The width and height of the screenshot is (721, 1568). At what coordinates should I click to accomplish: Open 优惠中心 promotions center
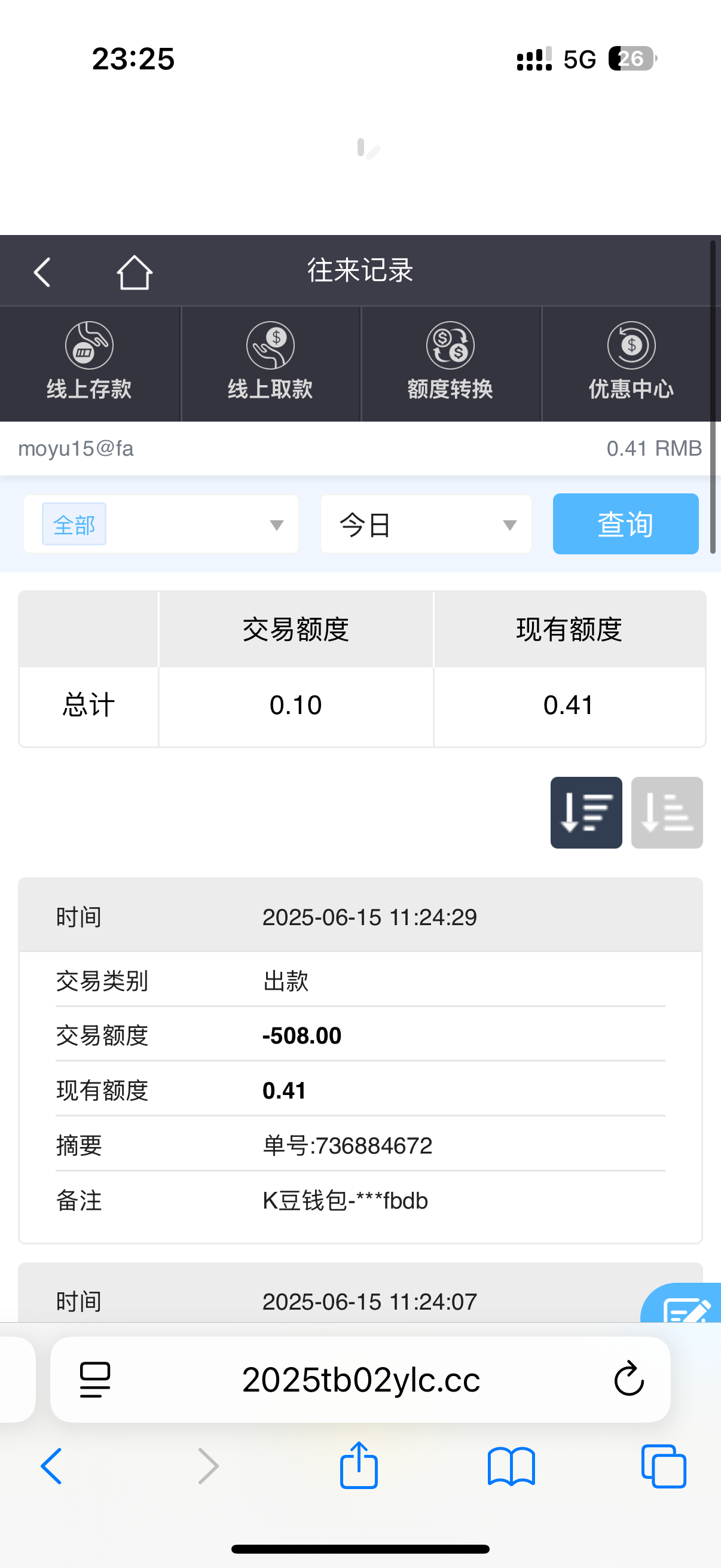pos(631,363)
